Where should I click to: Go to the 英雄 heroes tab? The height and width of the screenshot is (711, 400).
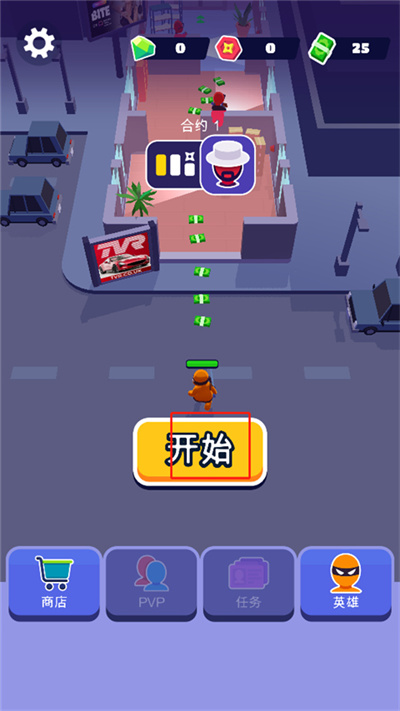coord(346,584)
